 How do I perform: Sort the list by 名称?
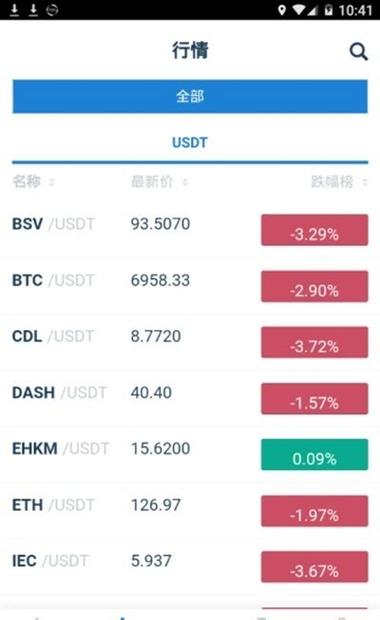click(33, 182)
